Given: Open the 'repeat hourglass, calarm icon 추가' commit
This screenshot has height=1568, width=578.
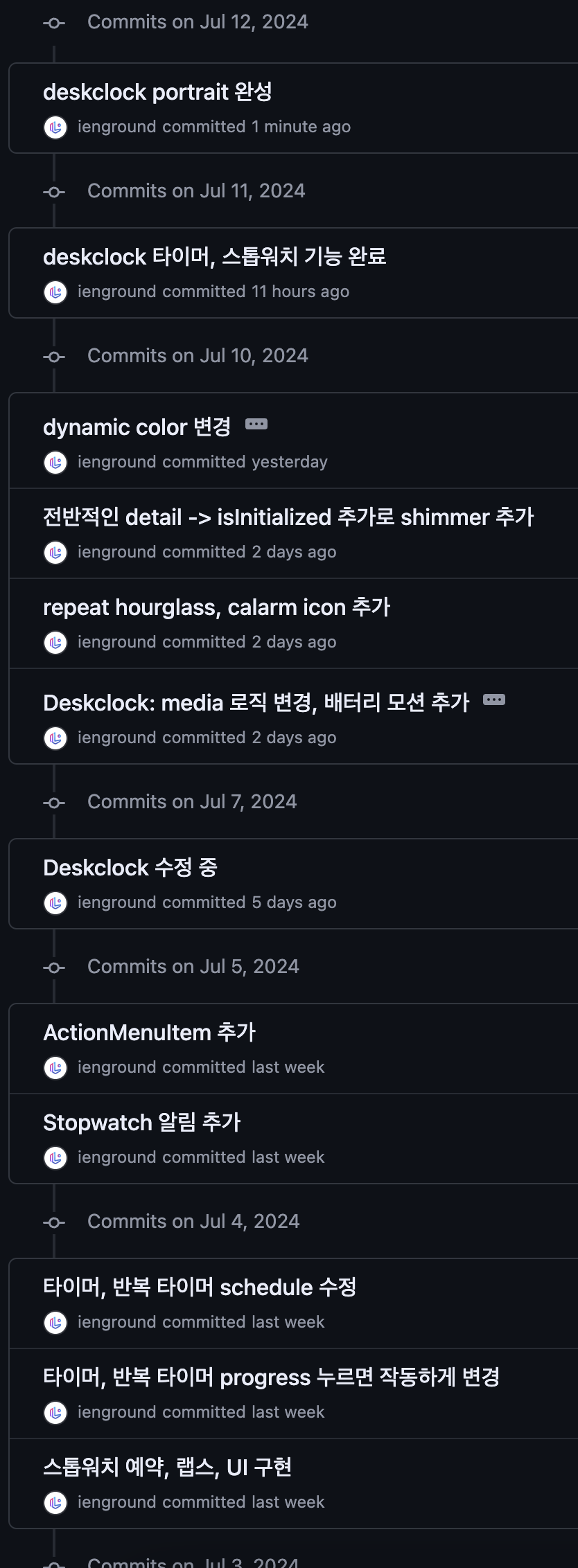Looking at the screenshot, I should pos(216,607).
